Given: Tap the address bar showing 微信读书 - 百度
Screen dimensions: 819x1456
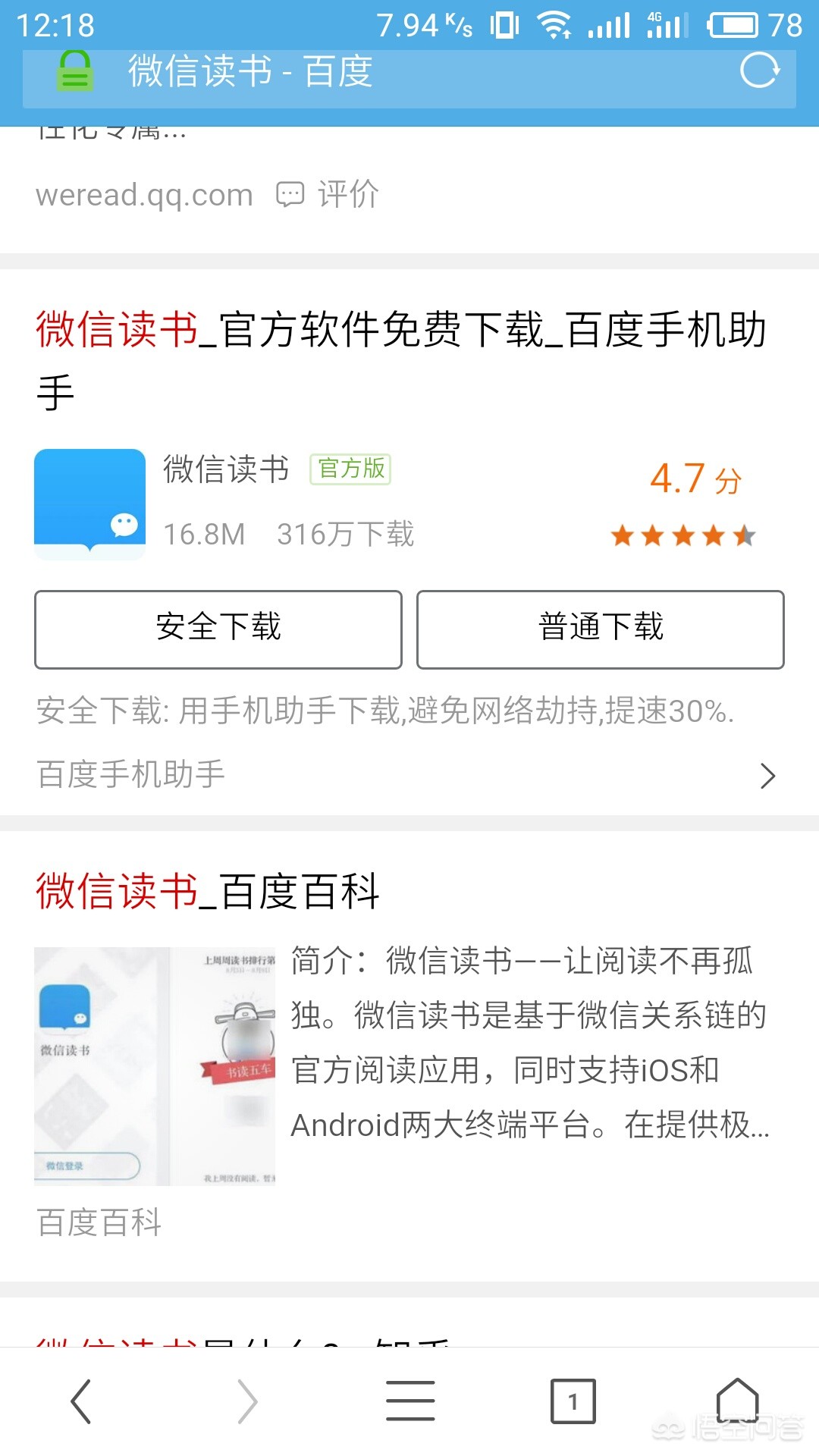Looking at the screenshot, I should [x=379, y=73].
